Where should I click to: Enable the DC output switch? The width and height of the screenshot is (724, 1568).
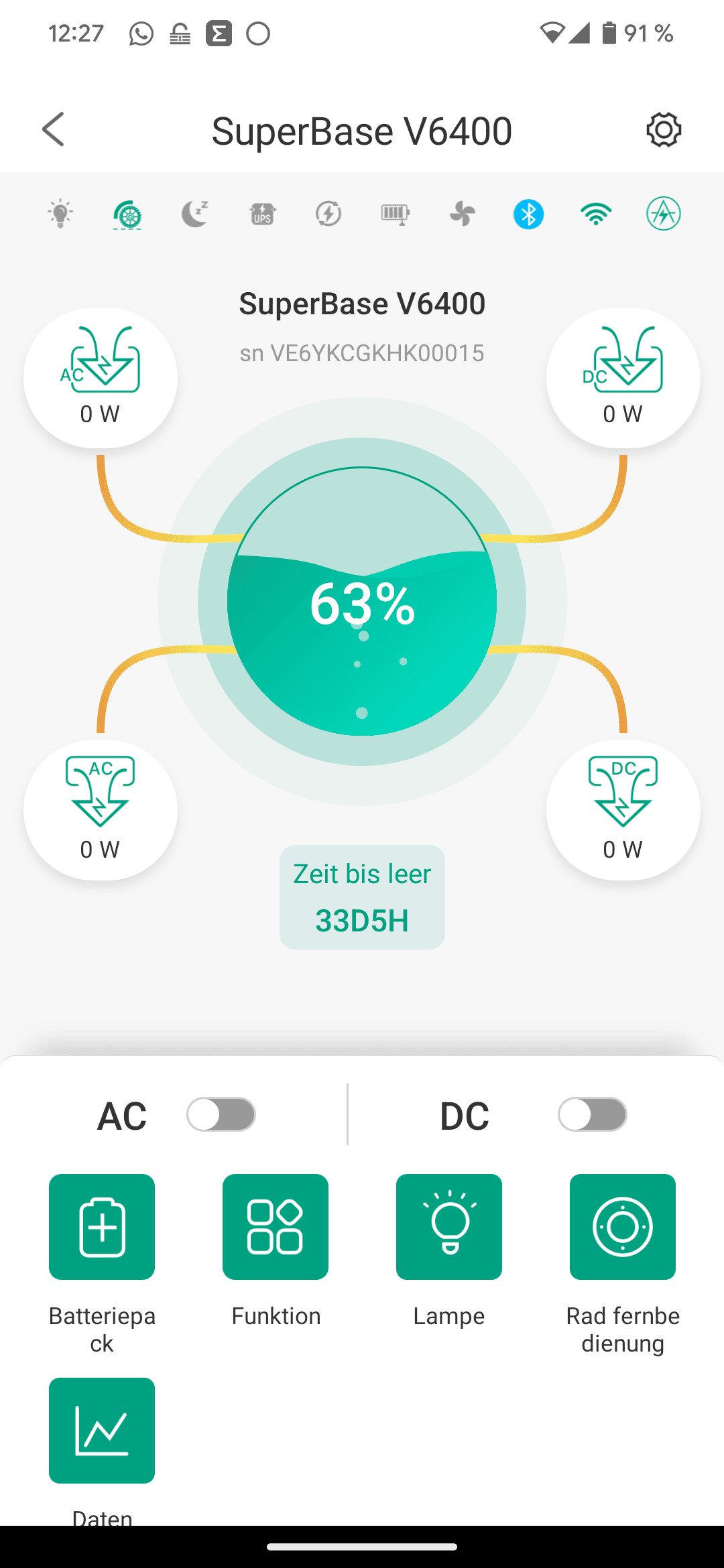pyautogui.click(x=592, y=1115)
